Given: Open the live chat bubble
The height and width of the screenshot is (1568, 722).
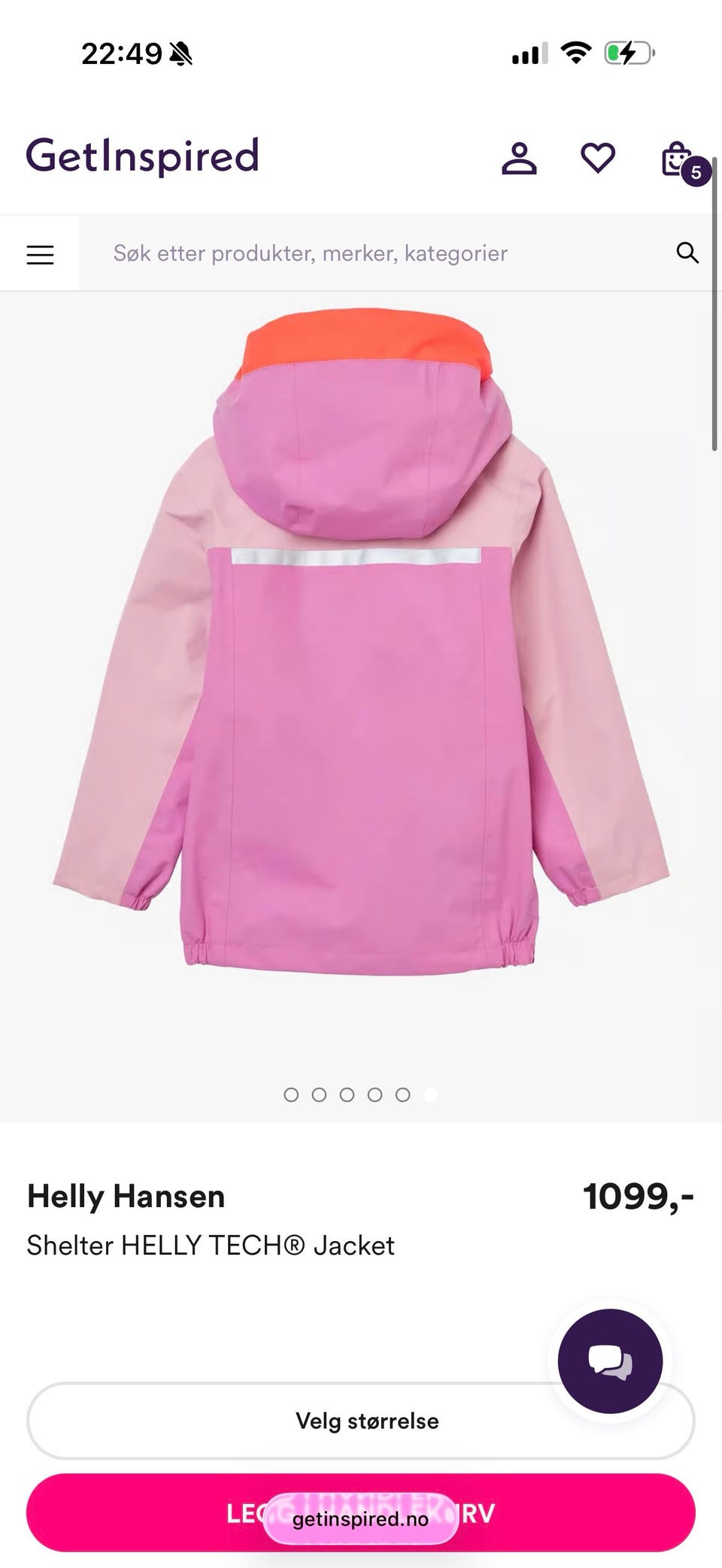Looking at the screenshot, I should point(610,1361).
